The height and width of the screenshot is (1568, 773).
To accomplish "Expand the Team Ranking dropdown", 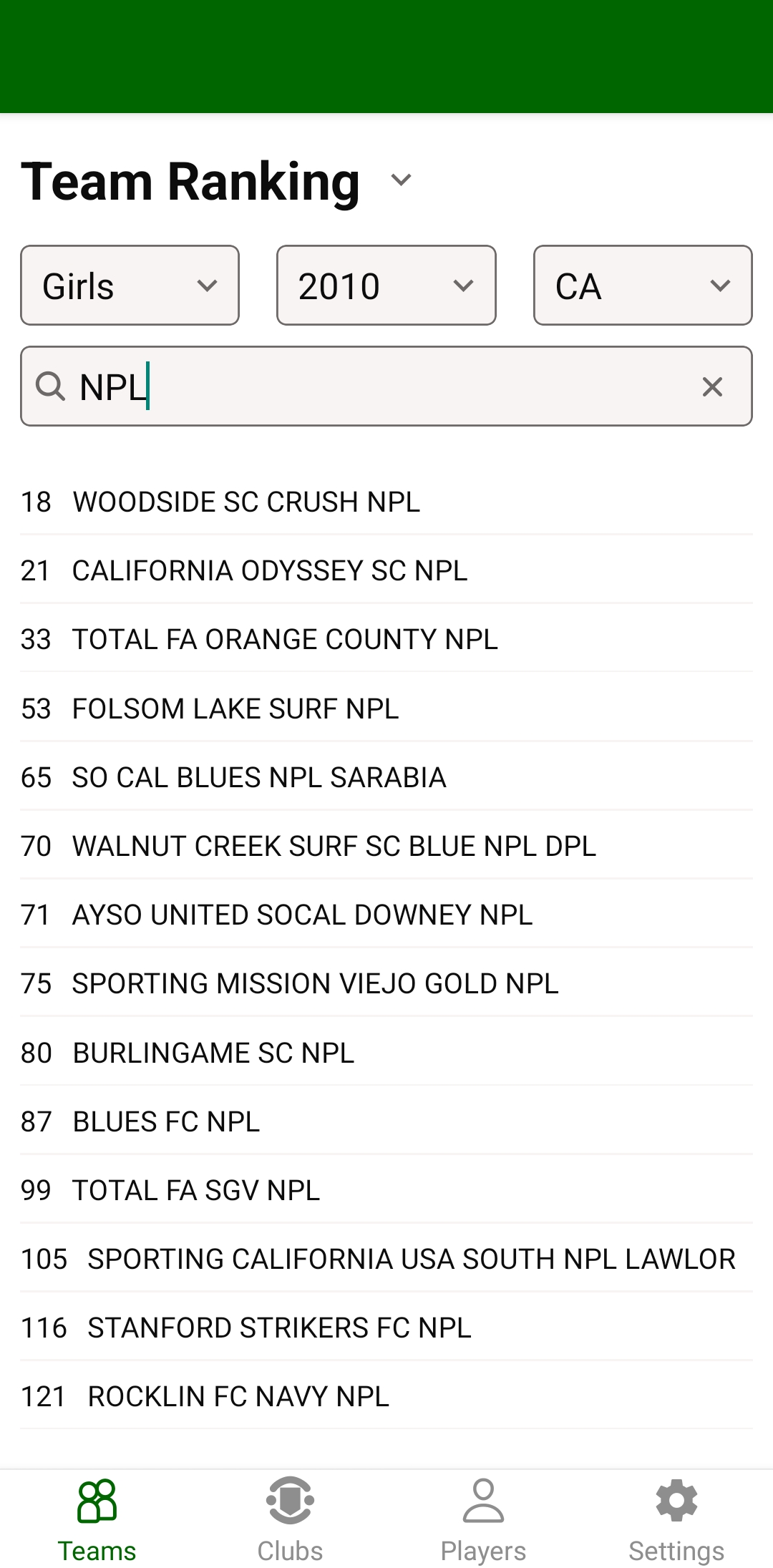I will (401, 180).
